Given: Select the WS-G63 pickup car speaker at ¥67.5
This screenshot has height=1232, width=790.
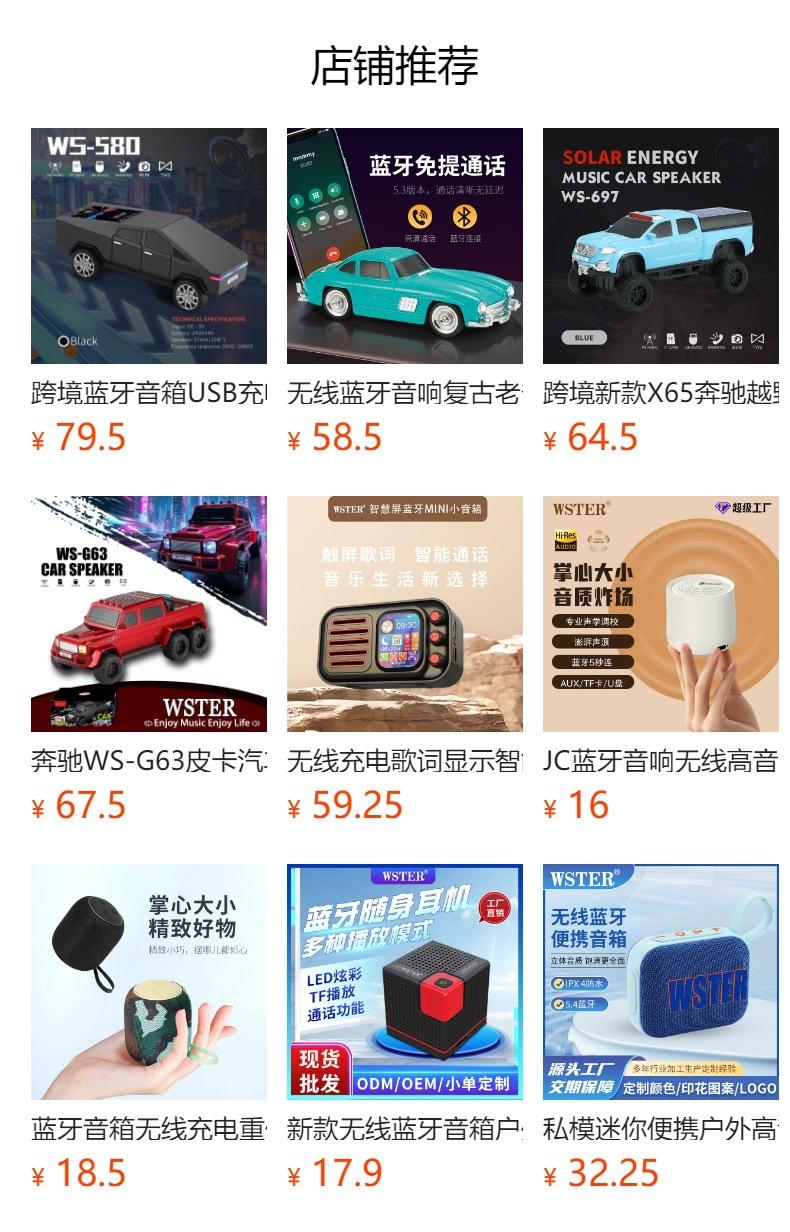Looking at the screenshot, I should [x=149, y=614].
